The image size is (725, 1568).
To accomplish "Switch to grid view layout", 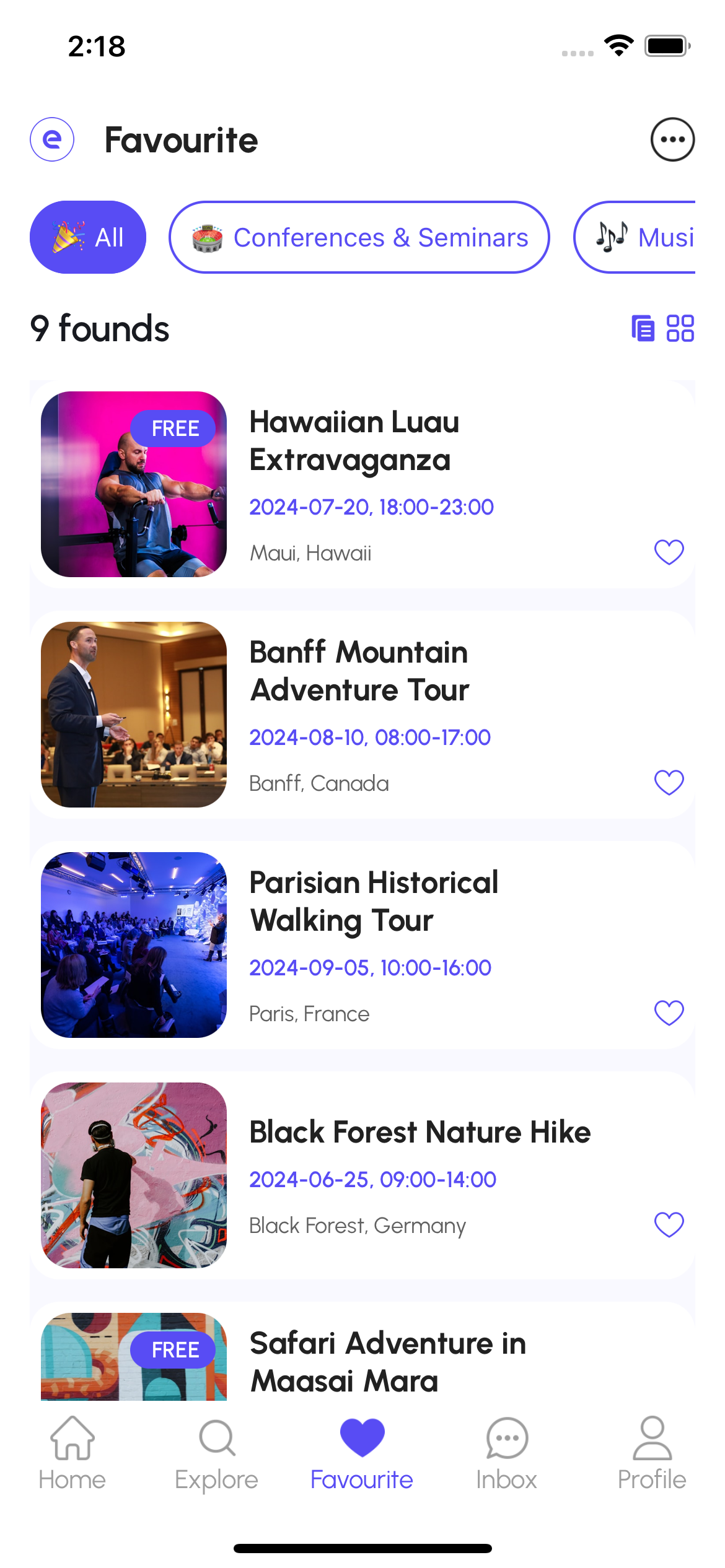I will [680, 328].
